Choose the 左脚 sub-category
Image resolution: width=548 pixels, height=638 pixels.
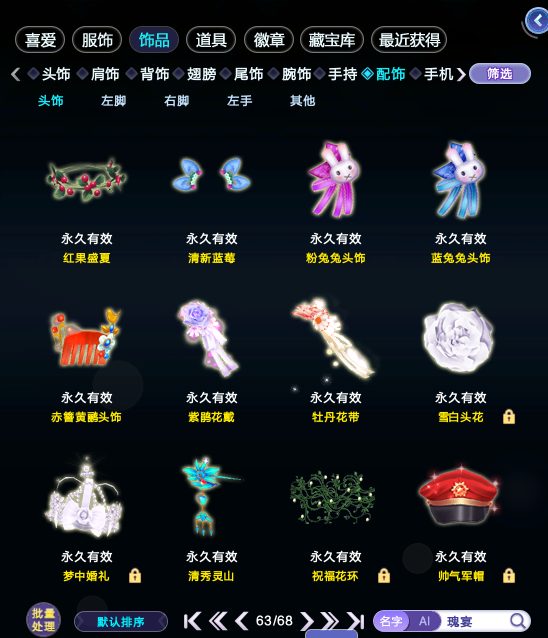[114, 101]
